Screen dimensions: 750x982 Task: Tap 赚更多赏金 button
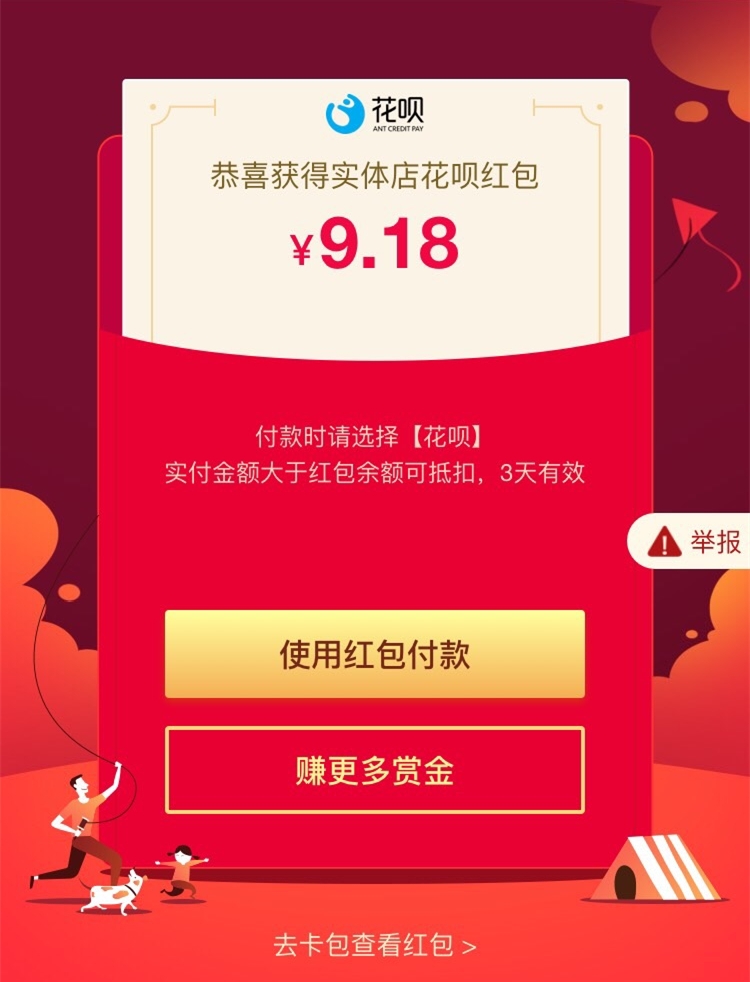[374, 771]
